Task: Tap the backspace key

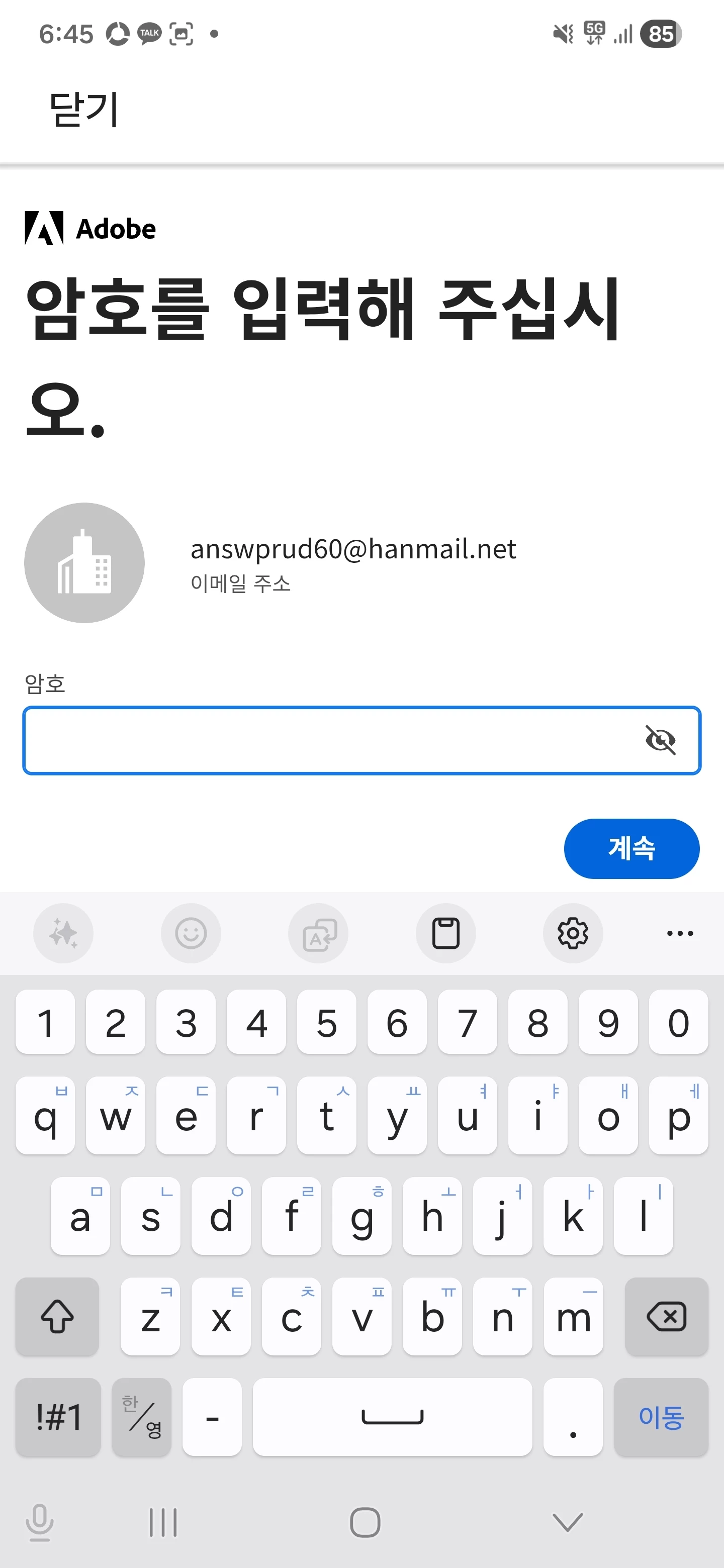Action: [x=666, y=1317]
